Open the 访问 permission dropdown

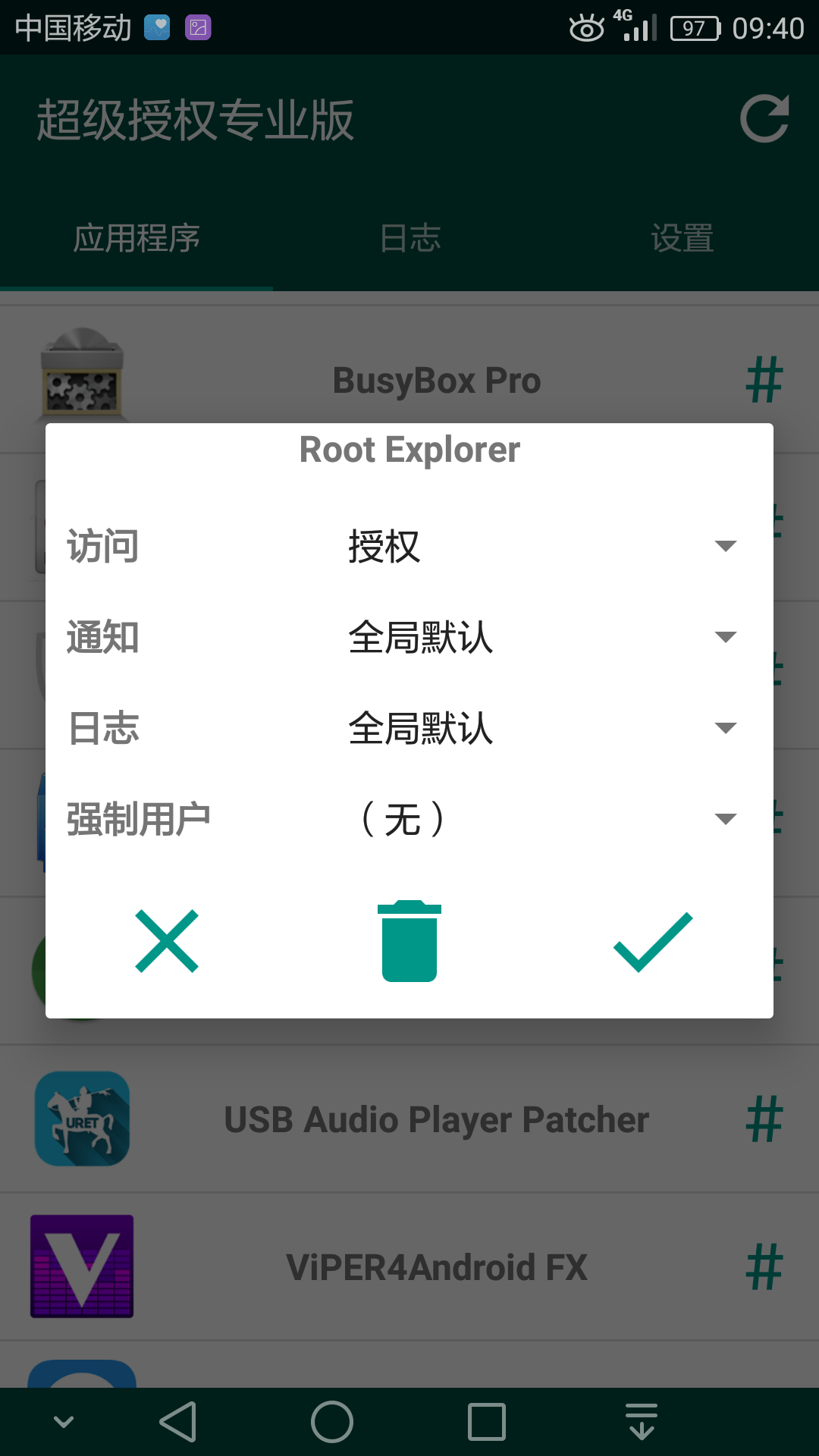726,546
